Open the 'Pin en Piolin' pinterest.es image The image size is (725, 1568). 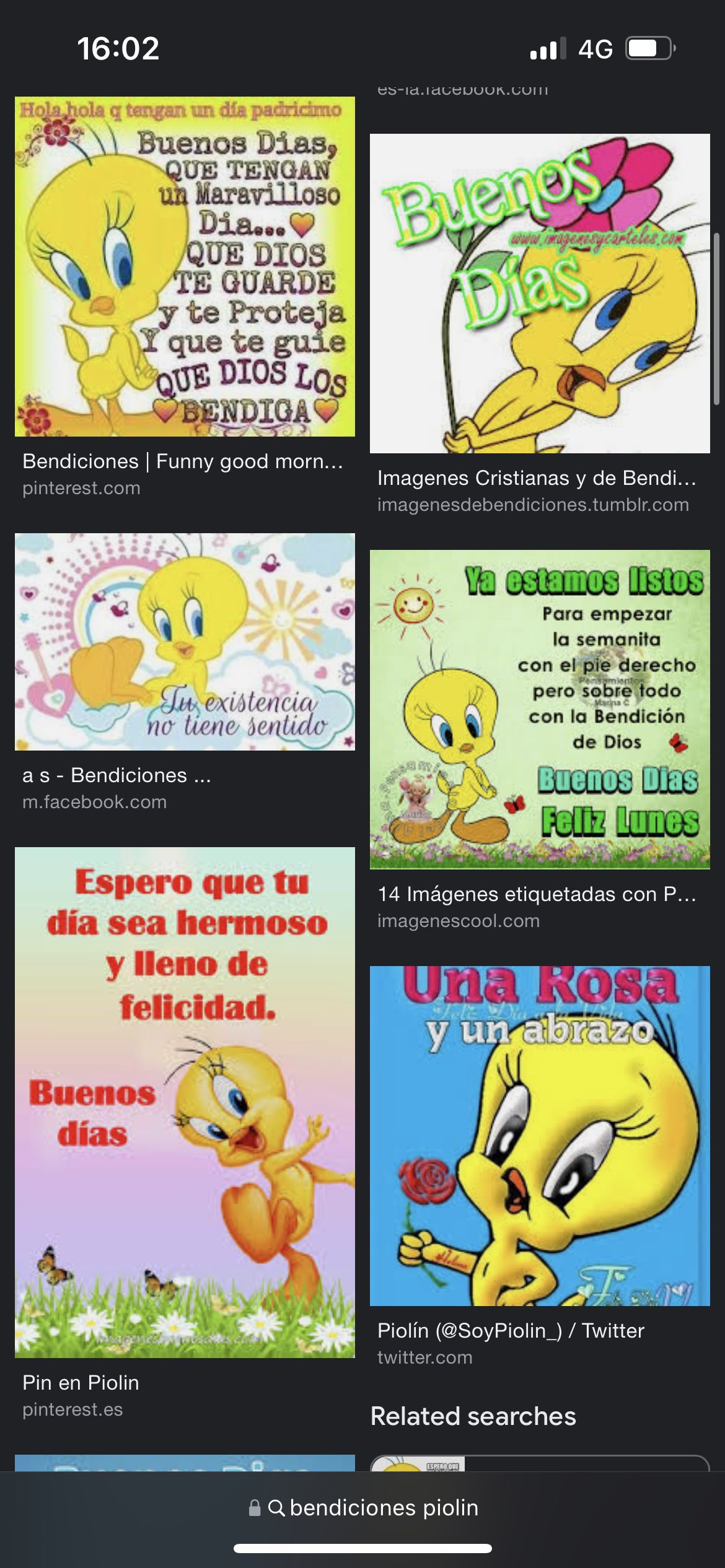tap(185, 1102)
